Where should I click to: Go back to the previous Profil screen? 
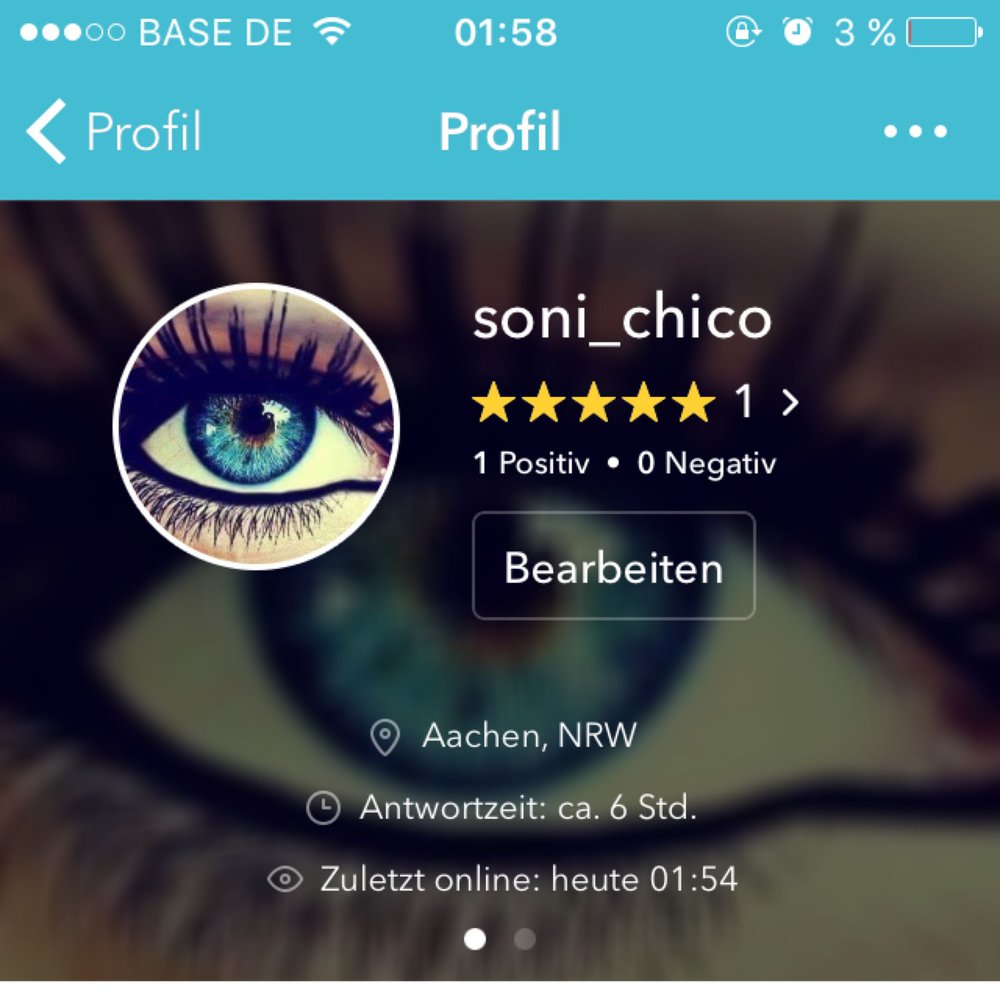point(113,132)
